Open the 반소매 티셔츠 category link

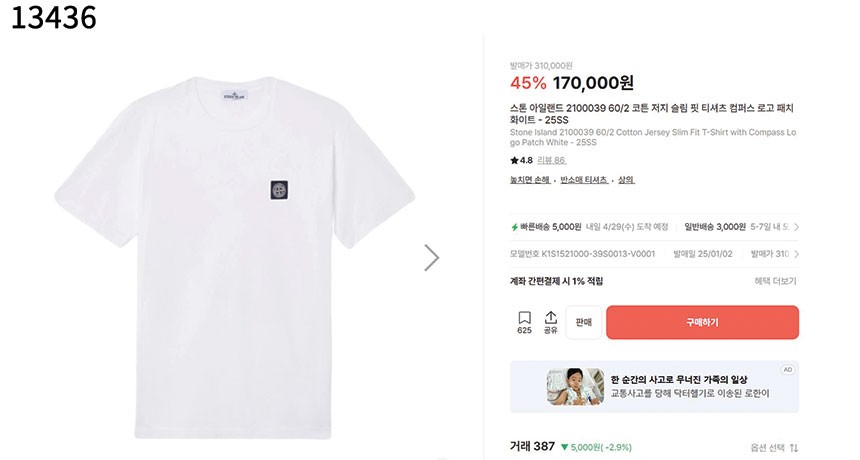click(584, 180)
